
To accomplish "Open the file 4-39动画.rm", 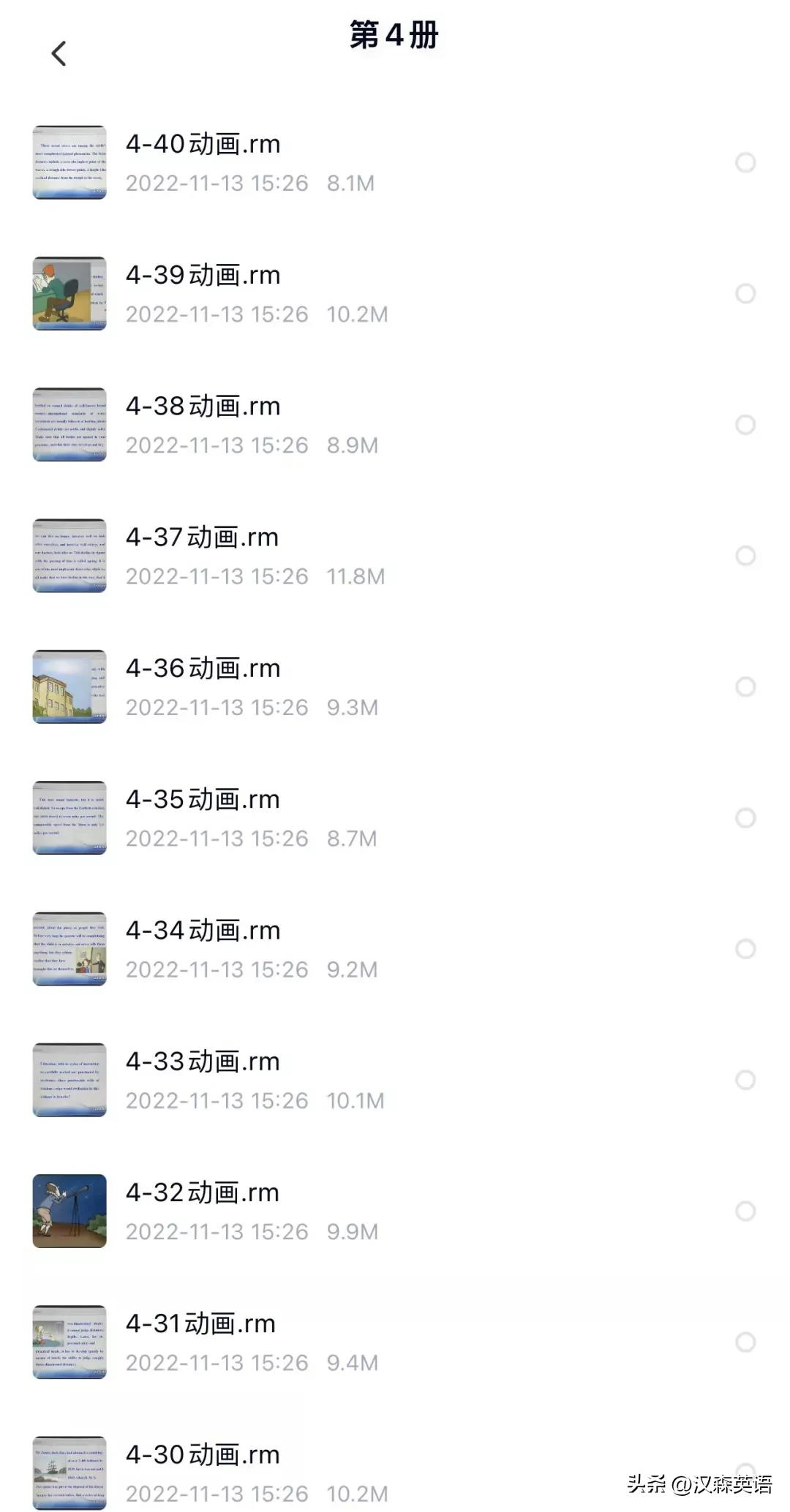I will [x=203, y=276].
